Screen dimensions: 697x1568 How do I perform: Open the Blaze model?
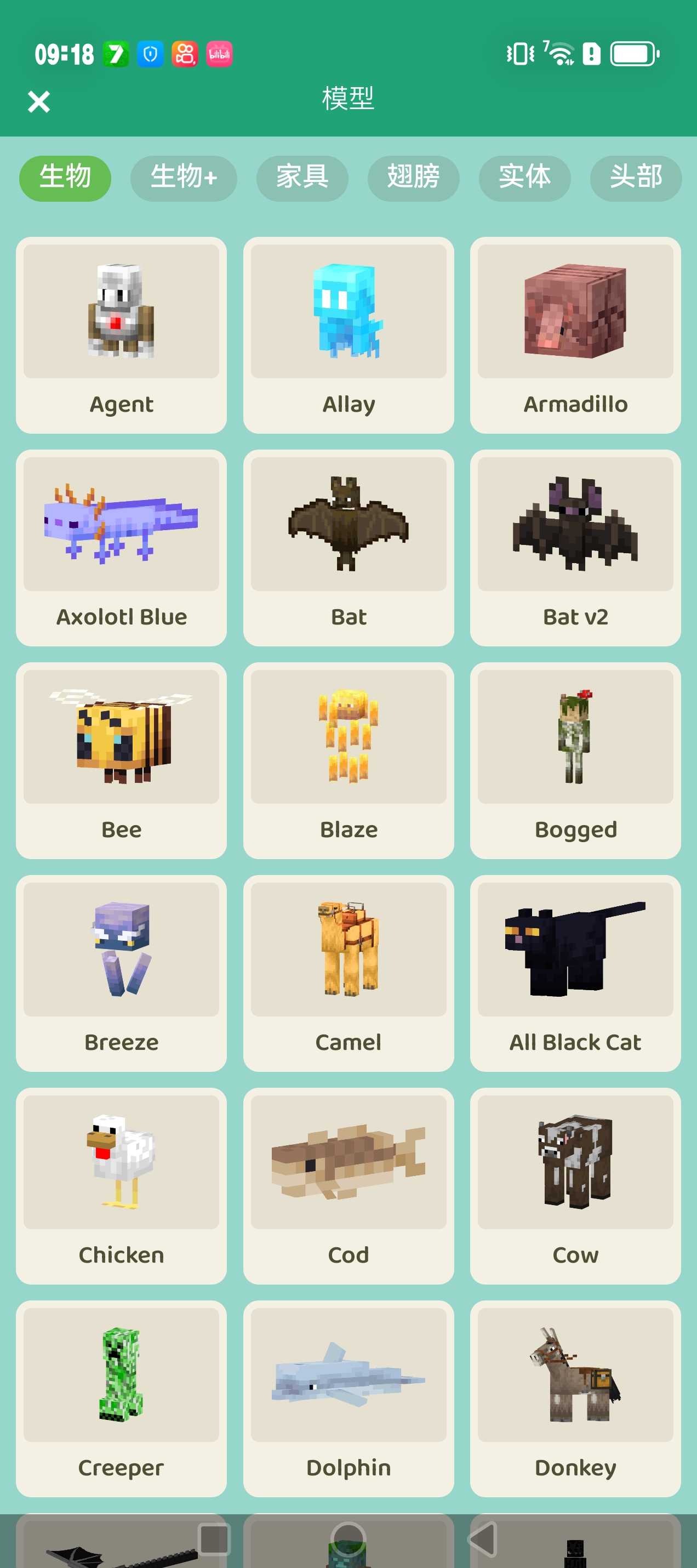tap(348, 760)
